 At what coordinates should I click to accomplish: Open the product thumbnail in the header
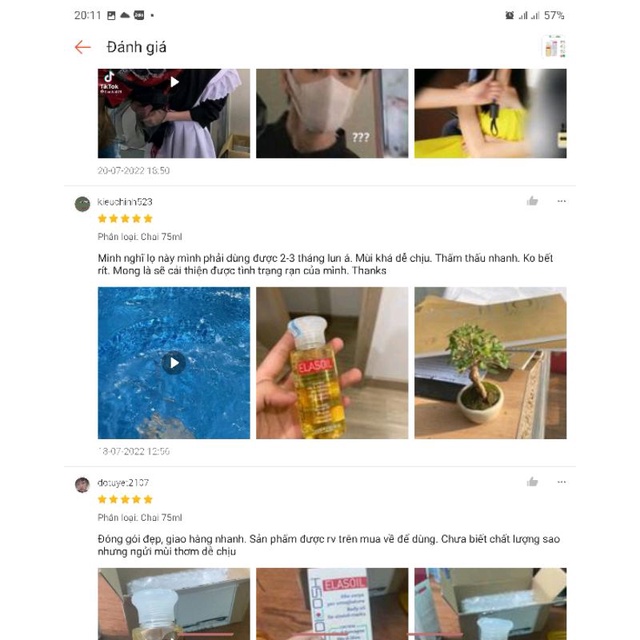(555, 47)
